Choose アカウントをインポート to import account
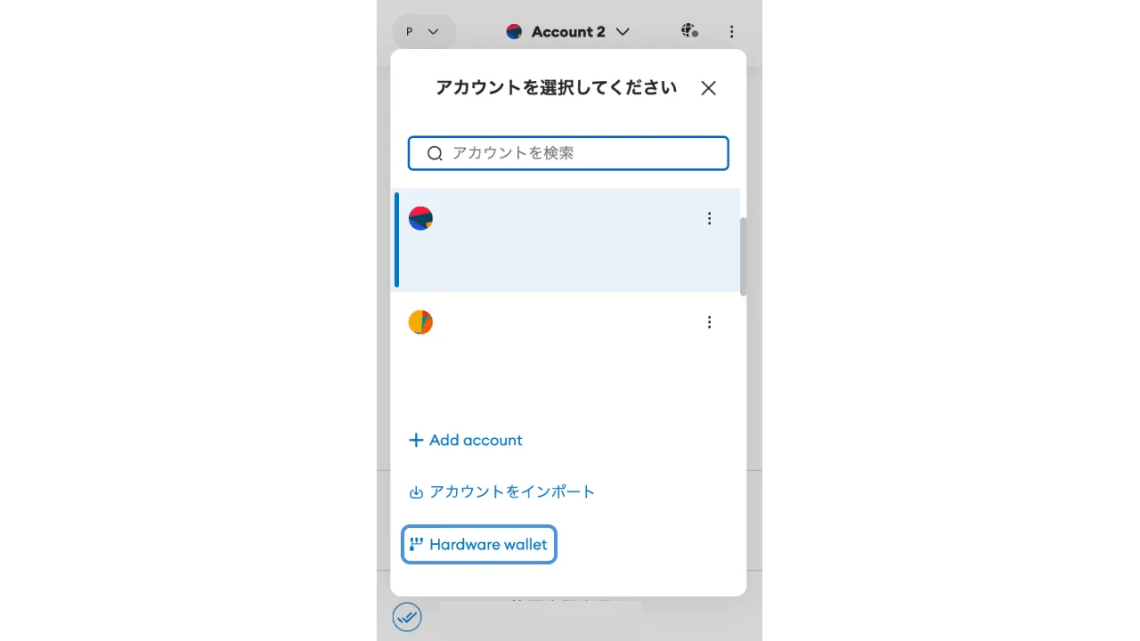Screen dimensions: 1140x641 point(502,492)
